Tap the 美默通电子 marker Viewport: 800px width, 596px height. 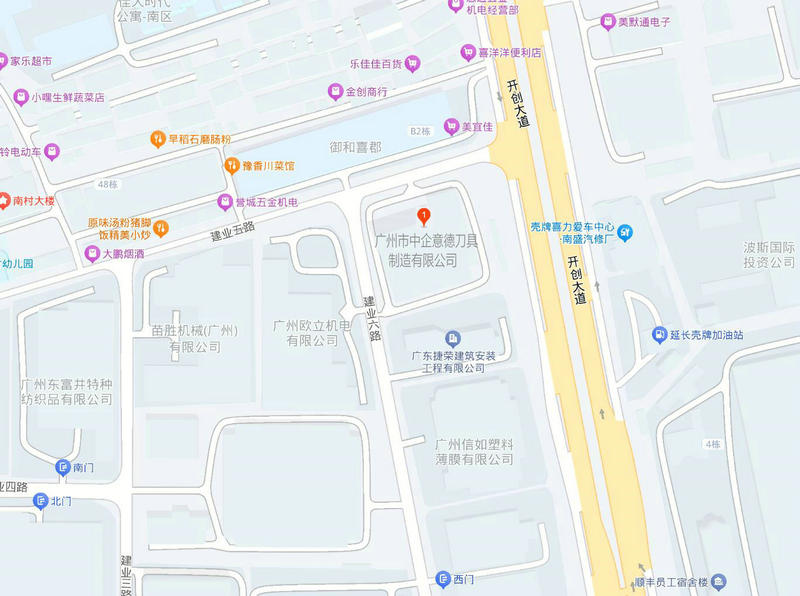[x=607, y=21]
